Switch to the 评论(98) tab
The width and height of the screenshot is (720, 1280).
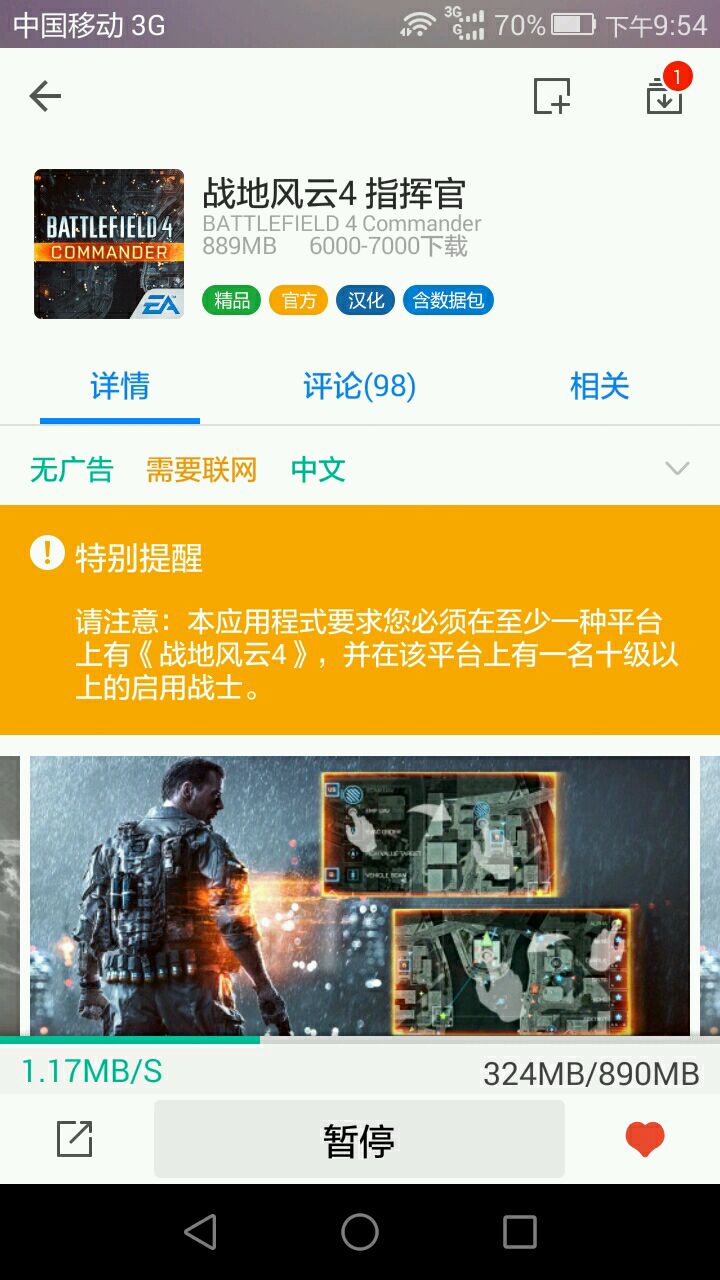[x=359, y=386]
